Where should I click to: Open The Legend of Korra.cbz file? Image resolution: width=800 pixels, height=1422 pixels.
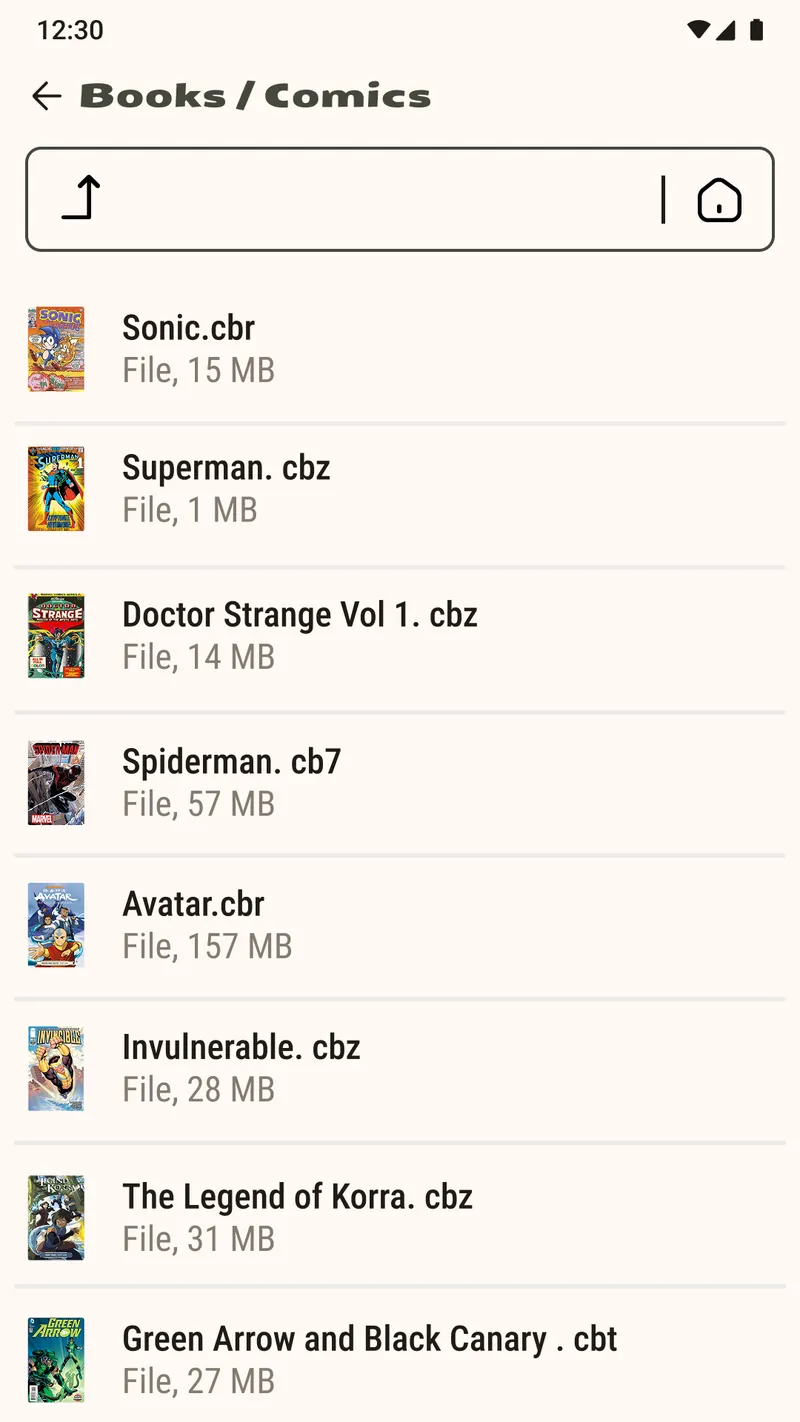(x=300, y=1216)
